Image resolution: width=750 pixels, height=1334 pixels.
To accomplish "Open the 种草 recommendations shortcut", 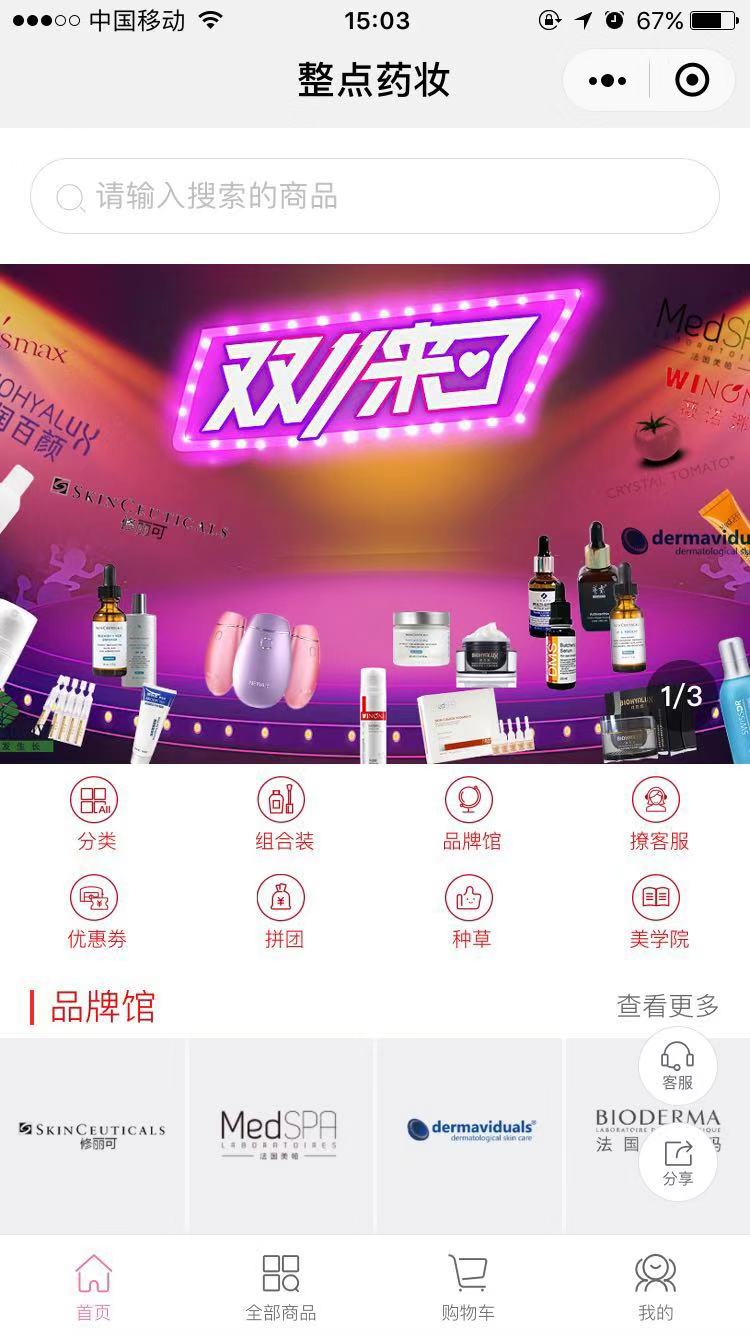I will click(470, 912).
